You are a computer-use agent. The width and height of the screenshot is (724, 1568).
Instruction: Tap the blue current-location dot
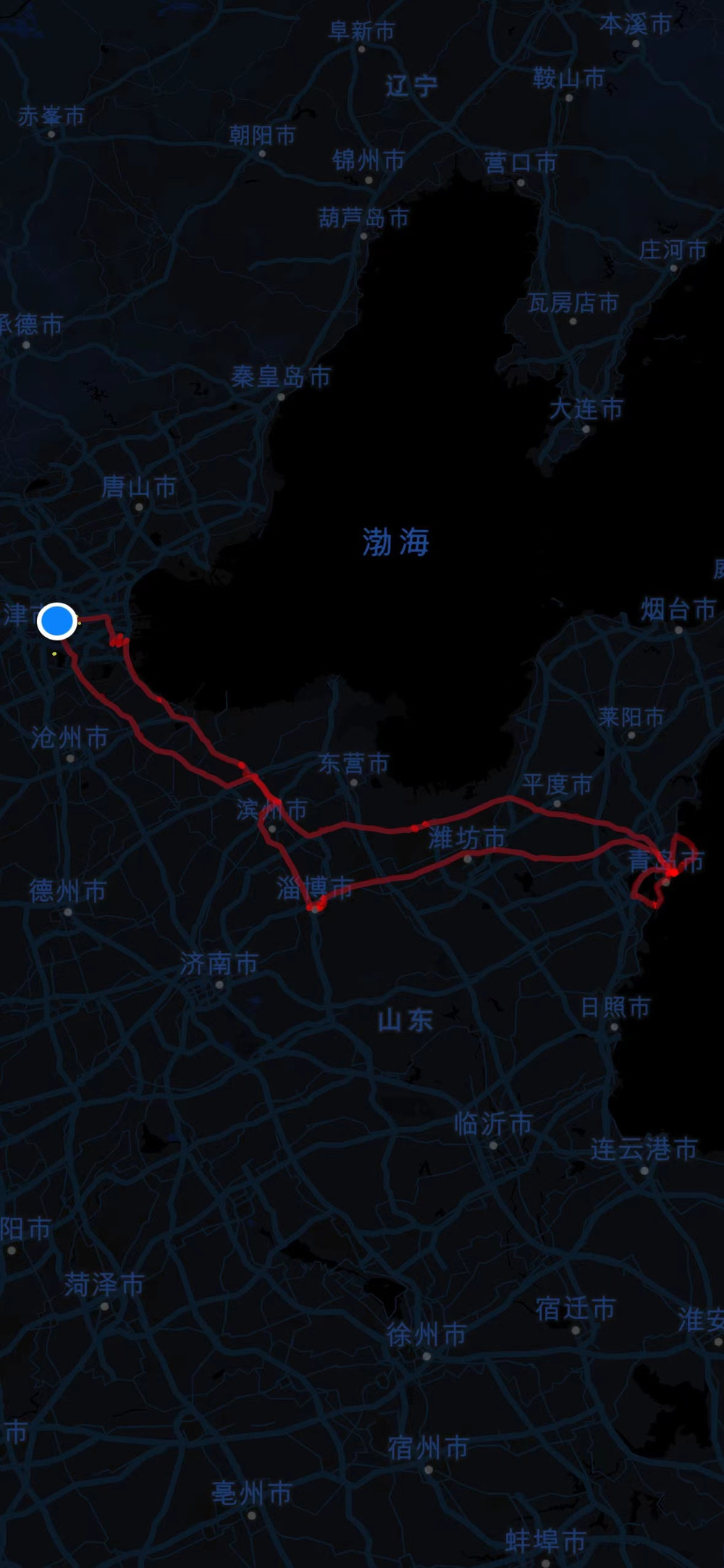[56, 621]
